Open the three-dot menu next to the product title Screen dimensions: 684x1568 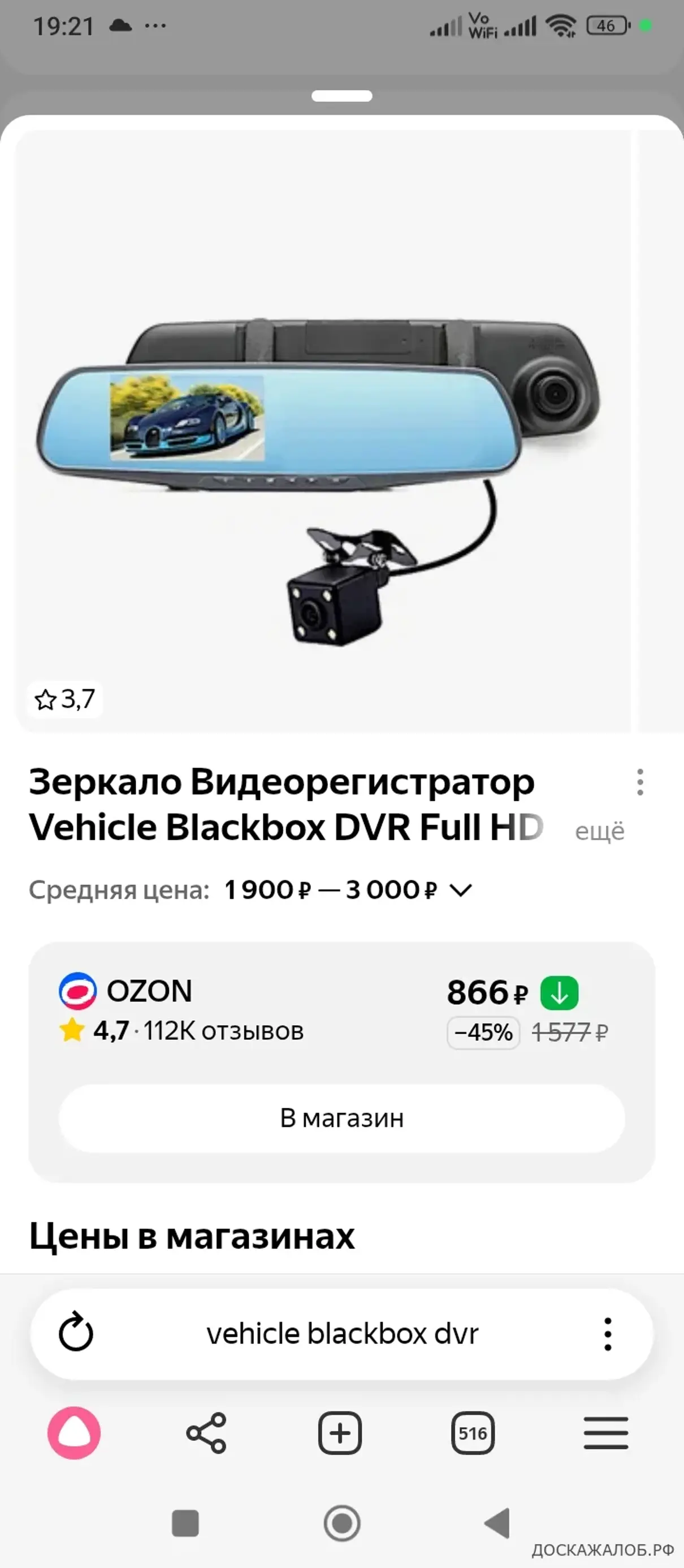pyautogui.click(x=639, y=782)
